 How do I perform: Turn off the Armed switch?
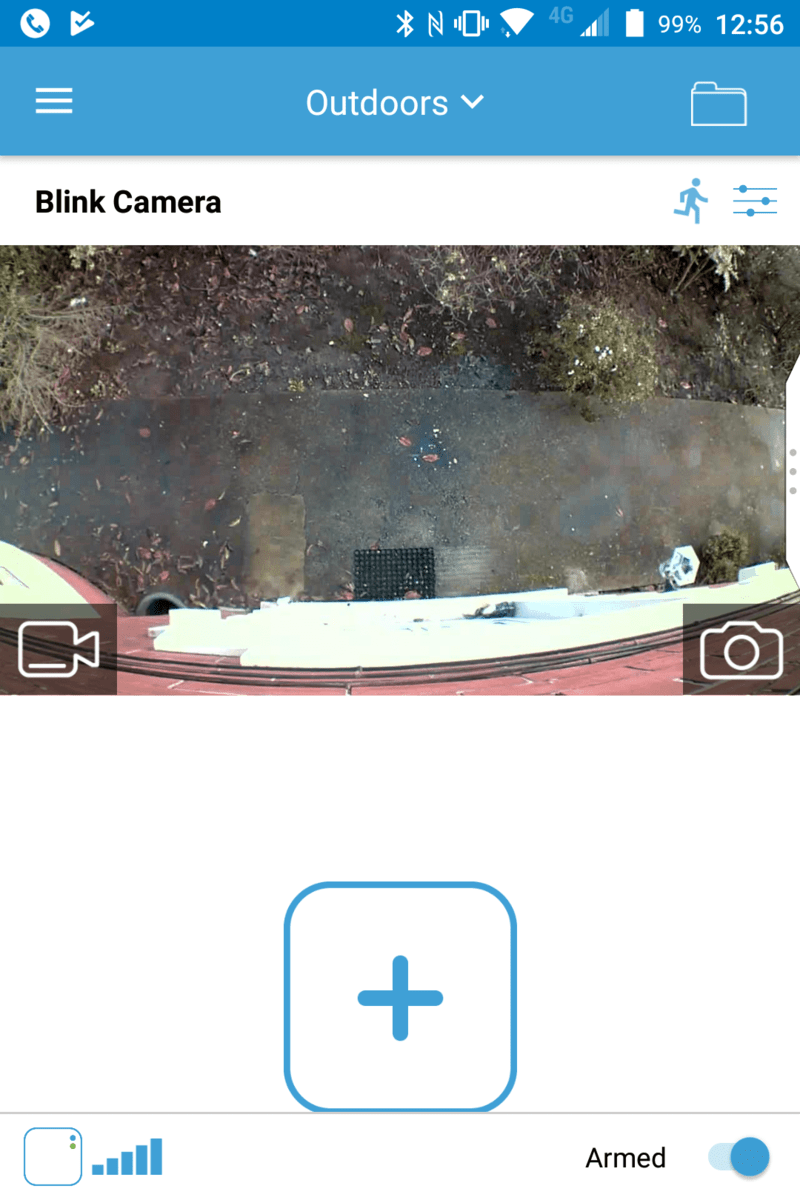(739, 1157)
